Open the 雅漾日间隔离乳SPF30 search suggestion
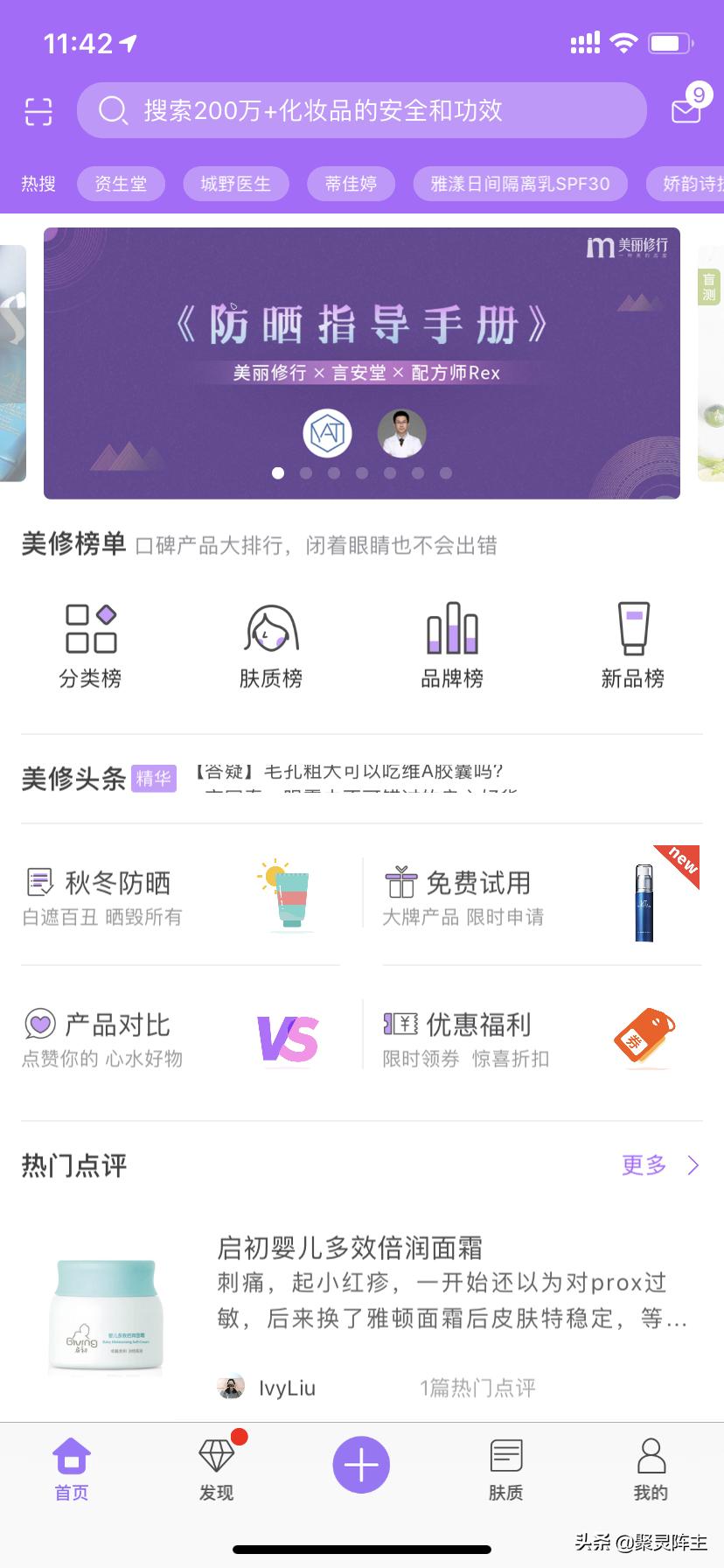The image size is (724, 1568). pyautogui.click(x=519, y=183)
